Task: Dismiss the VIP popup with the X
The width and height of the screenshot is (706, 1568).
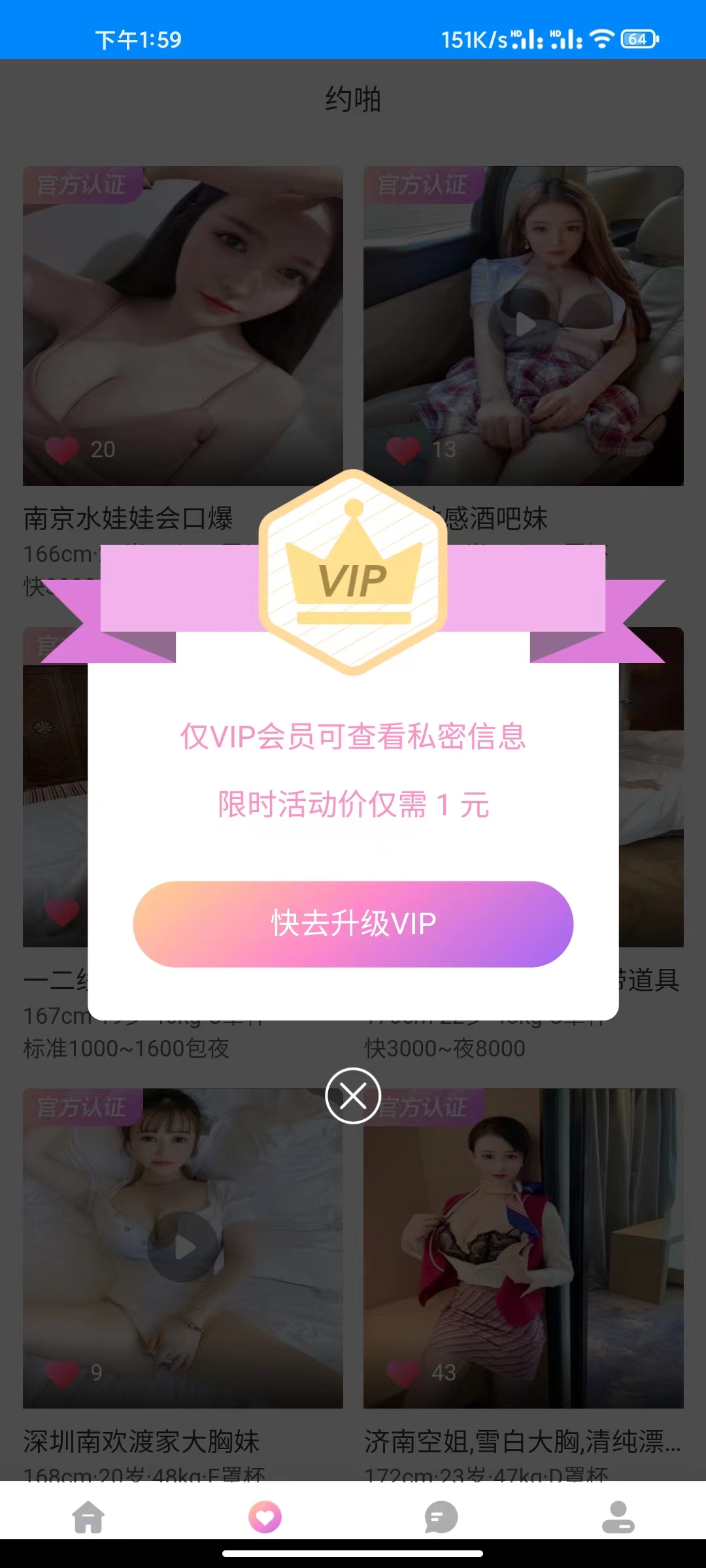Action: click(x=353, y=1096)
